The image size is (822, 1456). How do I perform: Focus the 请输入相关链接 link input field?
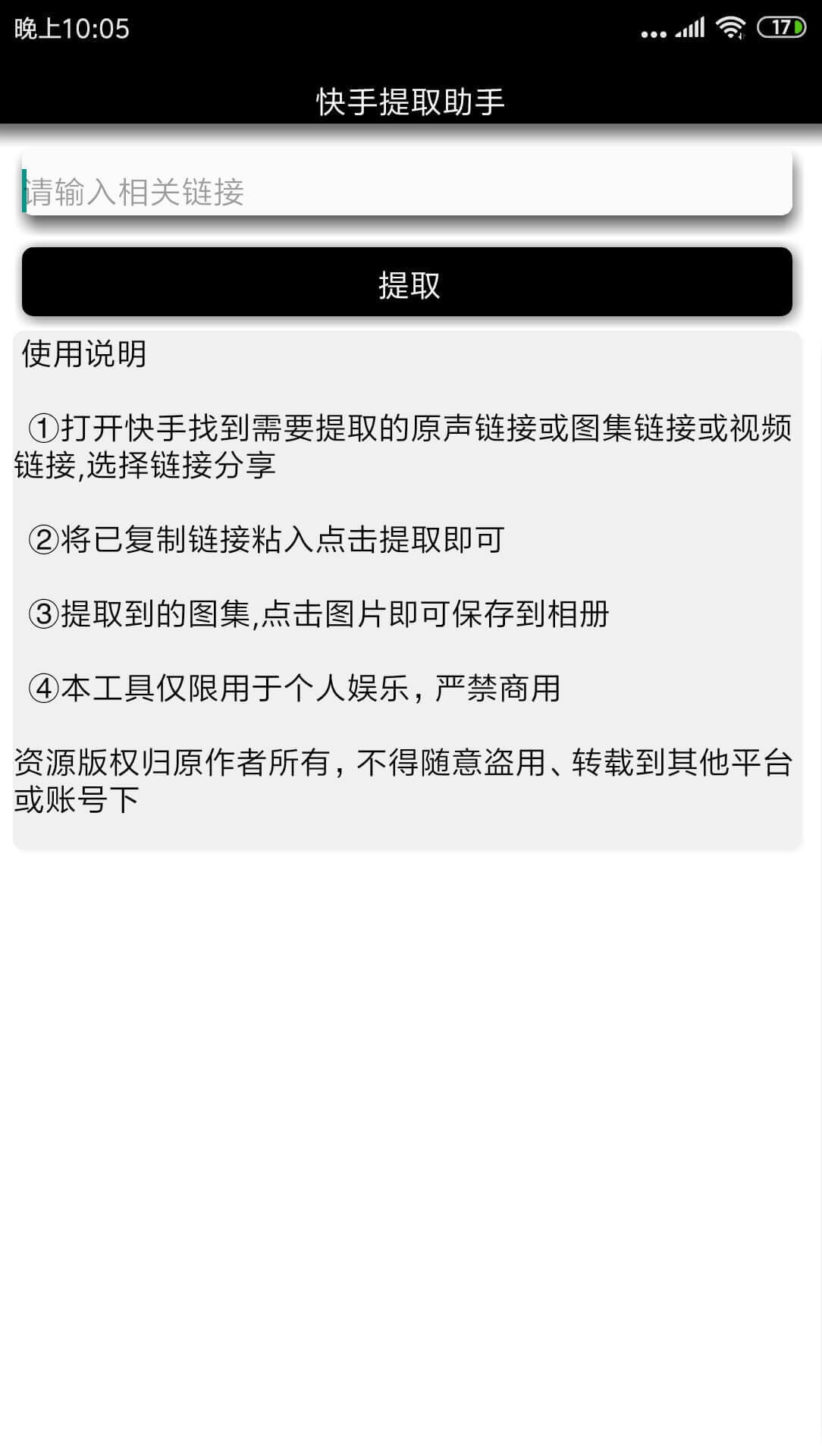(x=407, y=184)
